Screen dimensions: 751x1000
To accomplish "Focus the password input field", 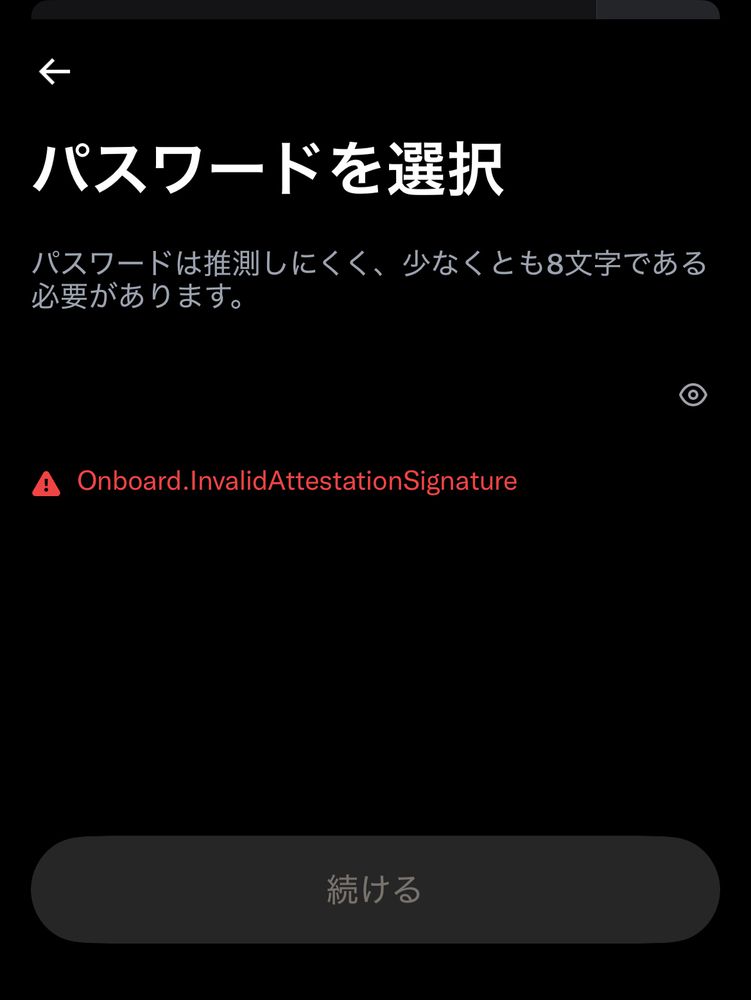I will pyautogui.click(x=340, y=395).
